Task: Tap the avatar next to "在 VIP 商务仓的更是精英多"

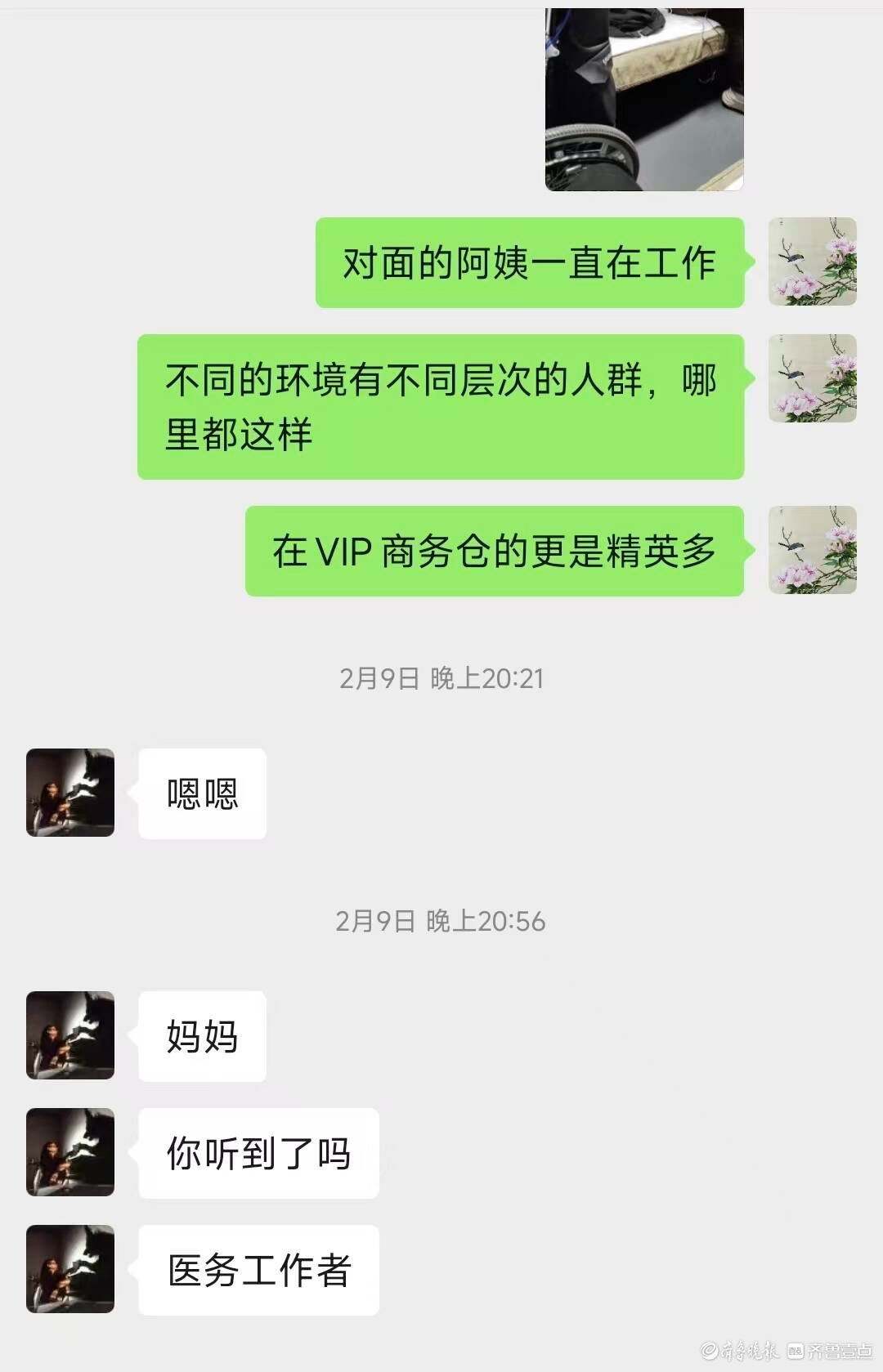Action: 812,550
